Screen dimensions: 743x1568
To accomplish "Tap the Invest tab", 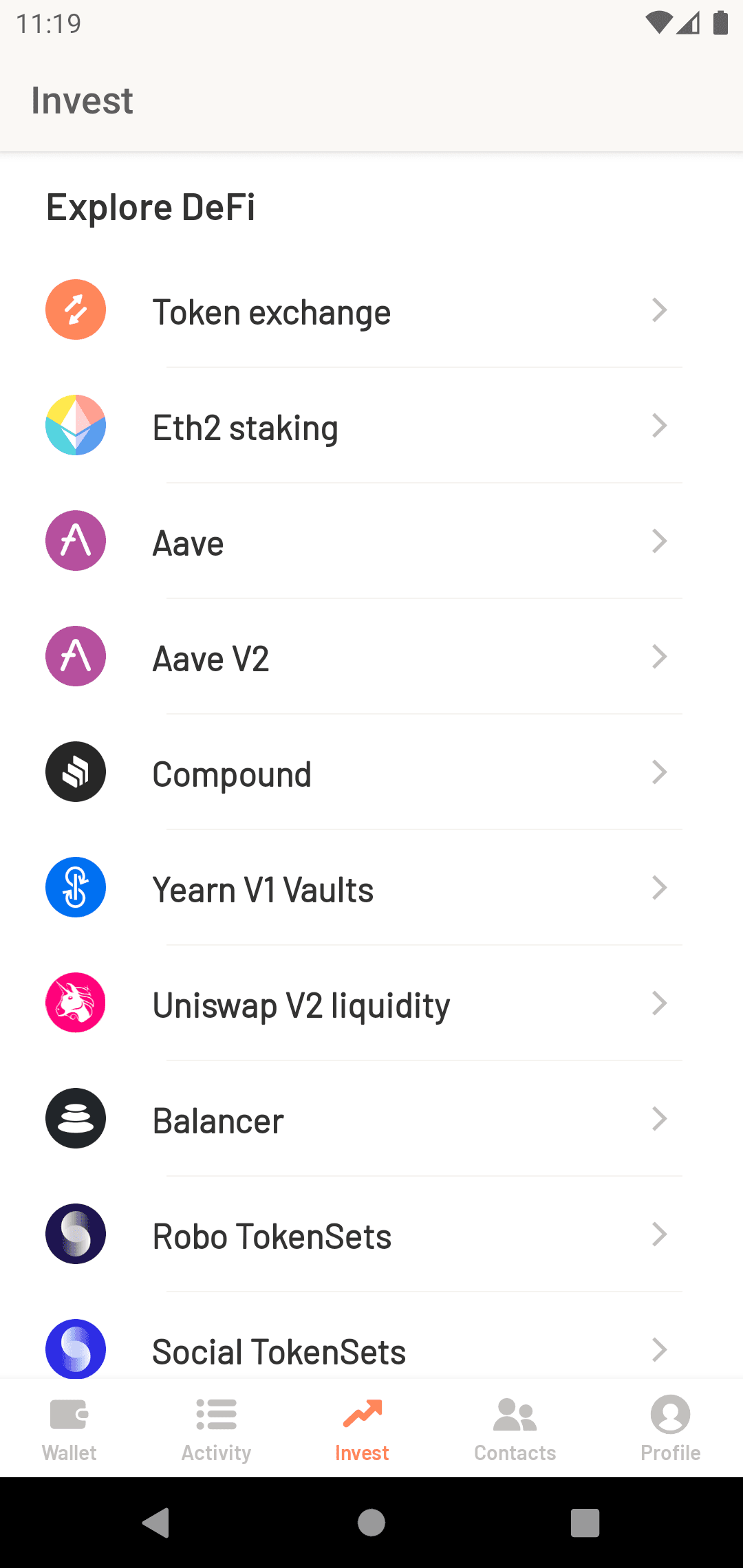I will [362, 1428].
